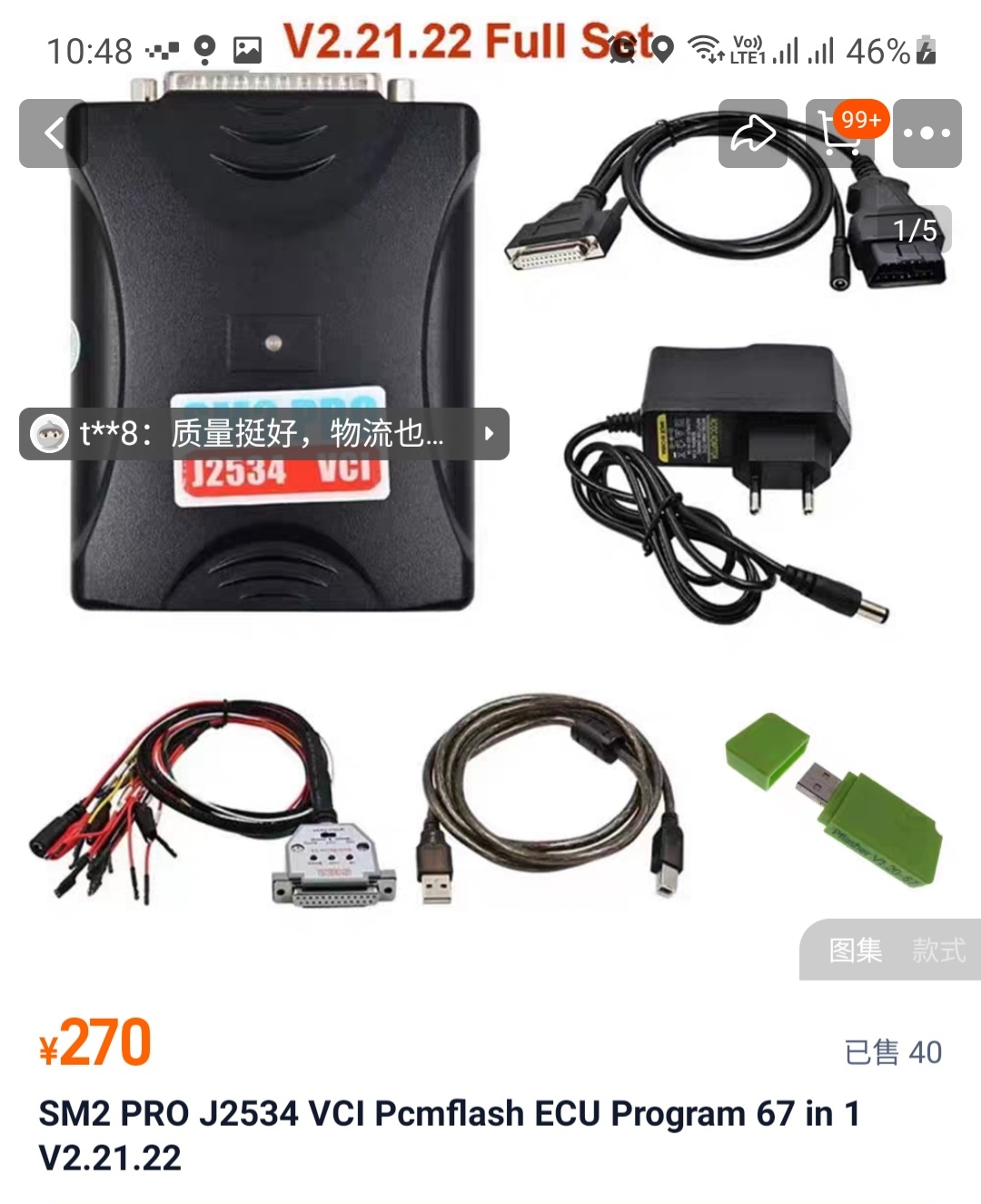Open the review from t**8

263,434
